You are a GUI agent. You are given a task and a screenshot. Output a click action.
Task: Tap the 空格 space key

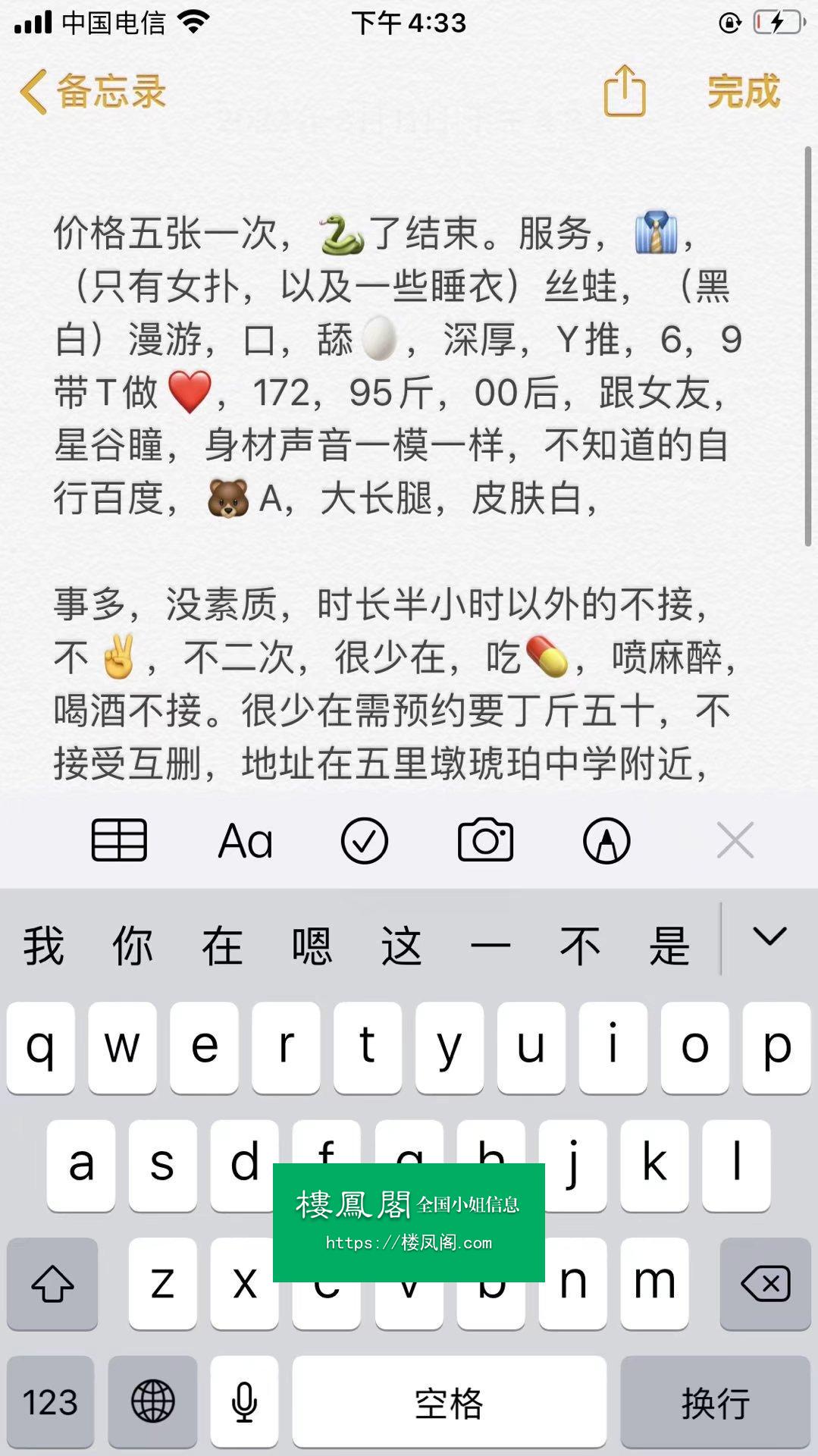449,1401
